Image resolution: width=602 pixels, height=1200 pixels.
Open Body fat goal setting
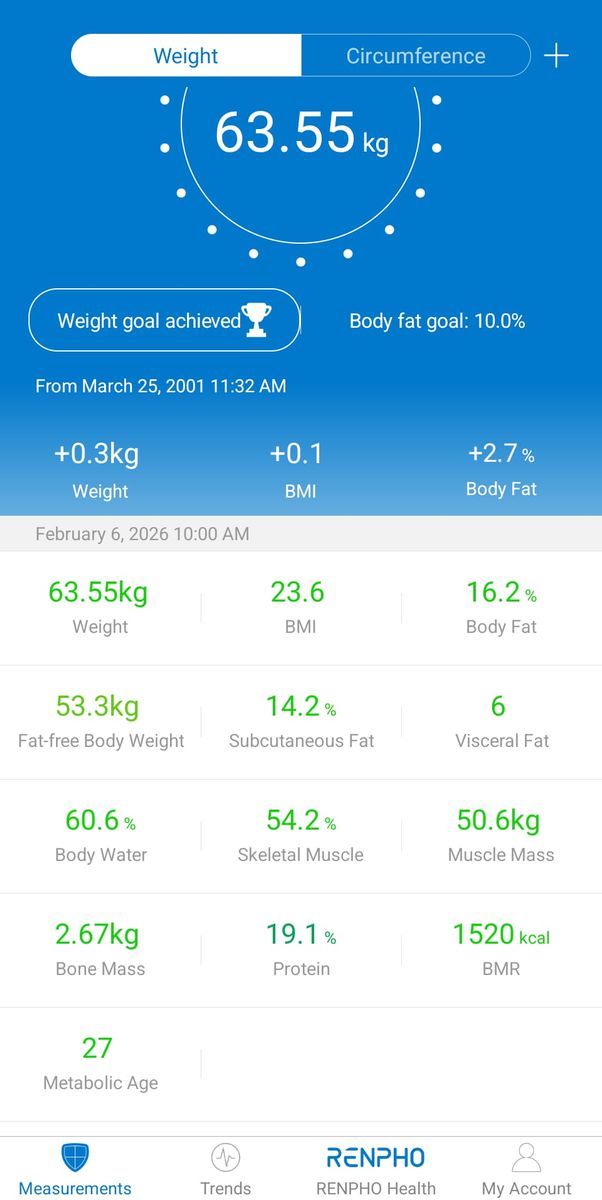(437, 321)
